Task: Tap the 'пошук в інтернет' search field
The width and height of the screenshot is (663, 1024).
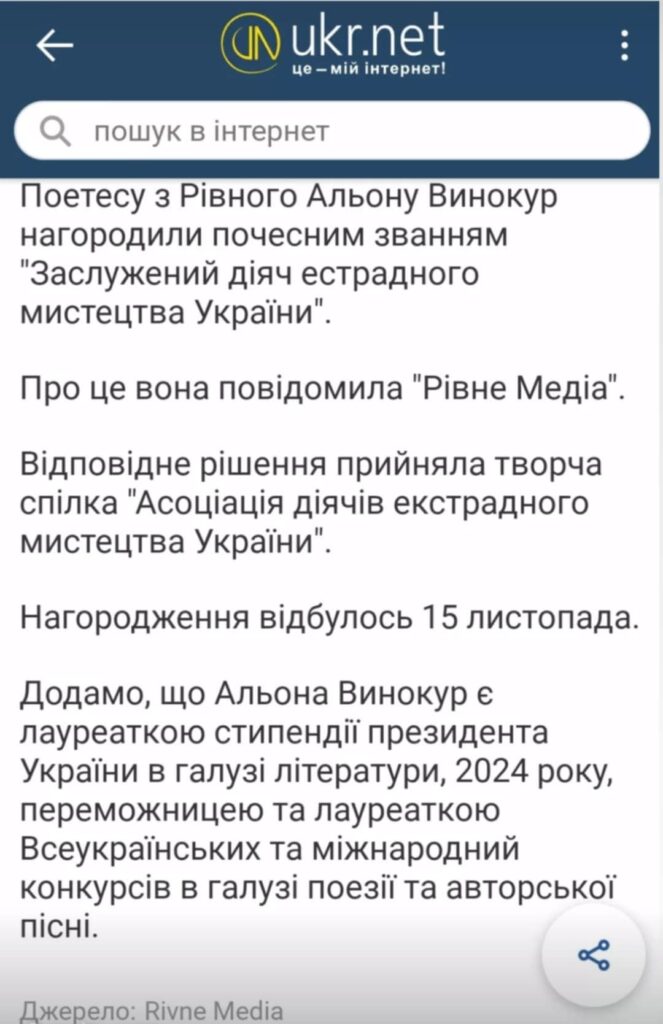Action: tap(330, 131)
